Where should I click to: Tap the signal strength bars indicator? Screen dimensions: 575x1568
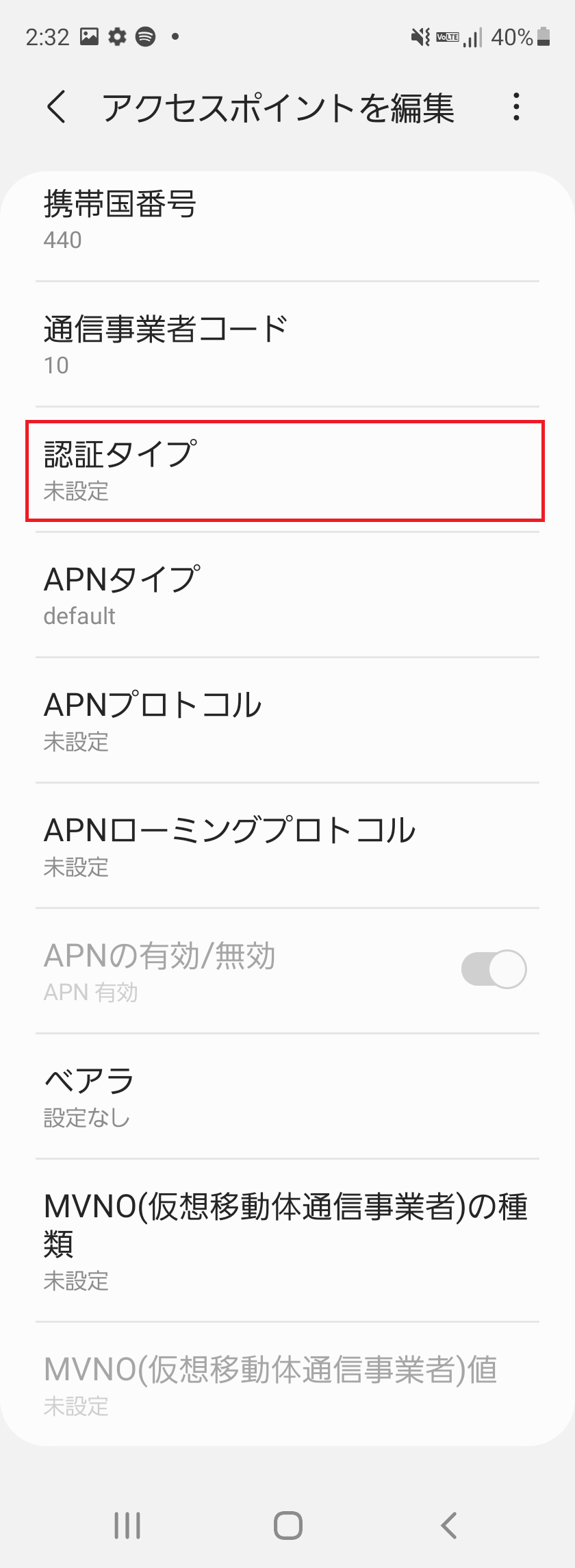pyautogui.click(x=474, y=38)
